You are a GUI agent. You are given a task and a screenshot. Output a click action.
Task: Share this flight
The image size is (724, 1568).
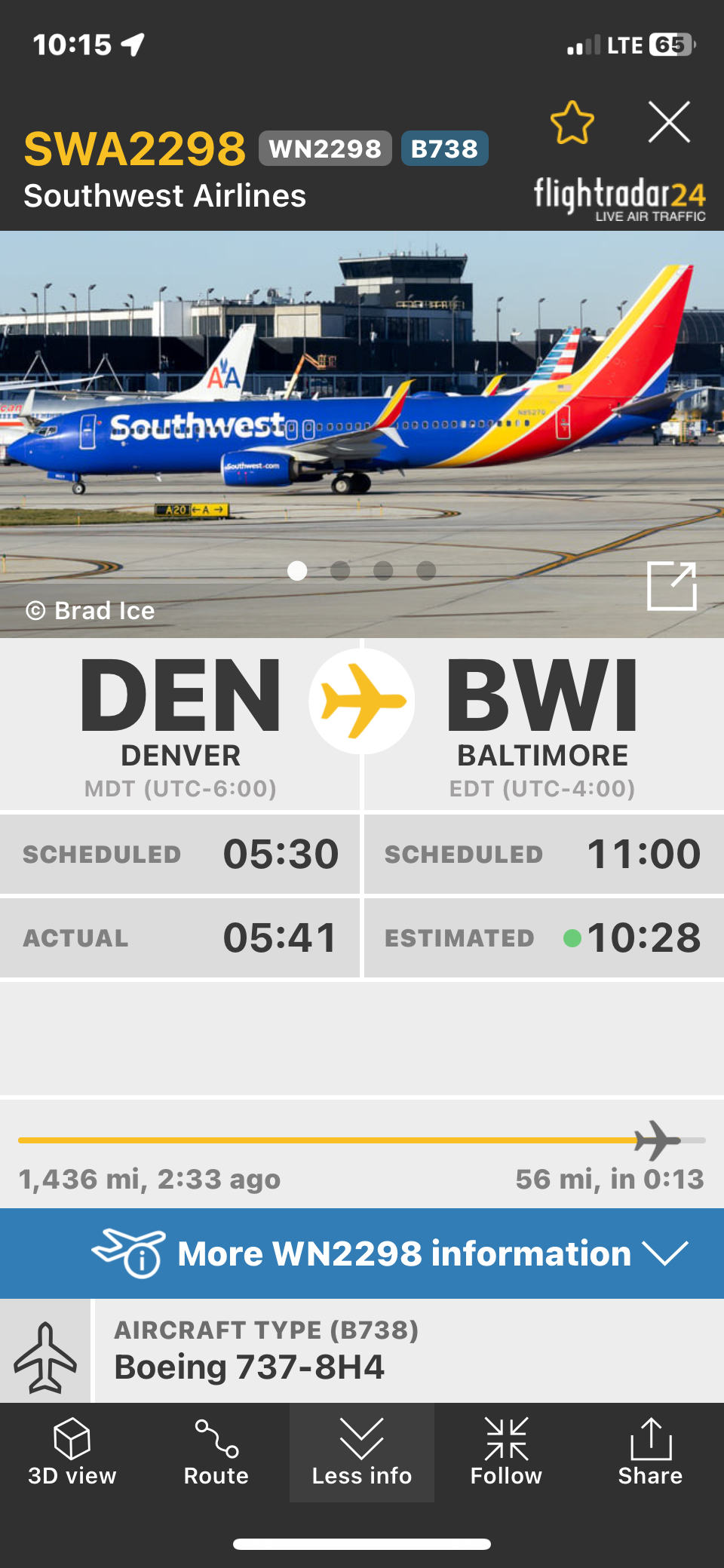click(x=650, y=1452)
